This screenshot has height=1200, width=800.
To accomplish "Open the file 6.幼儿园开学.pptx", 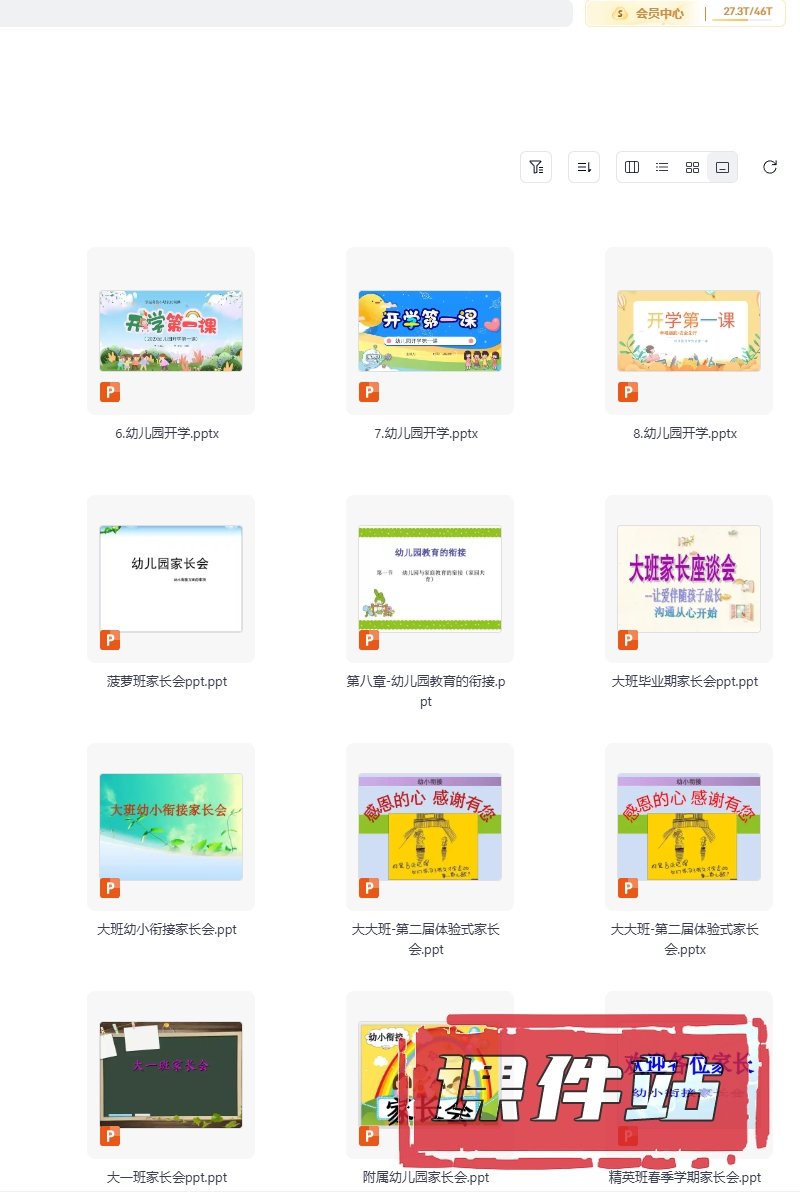I will point(171,331).
